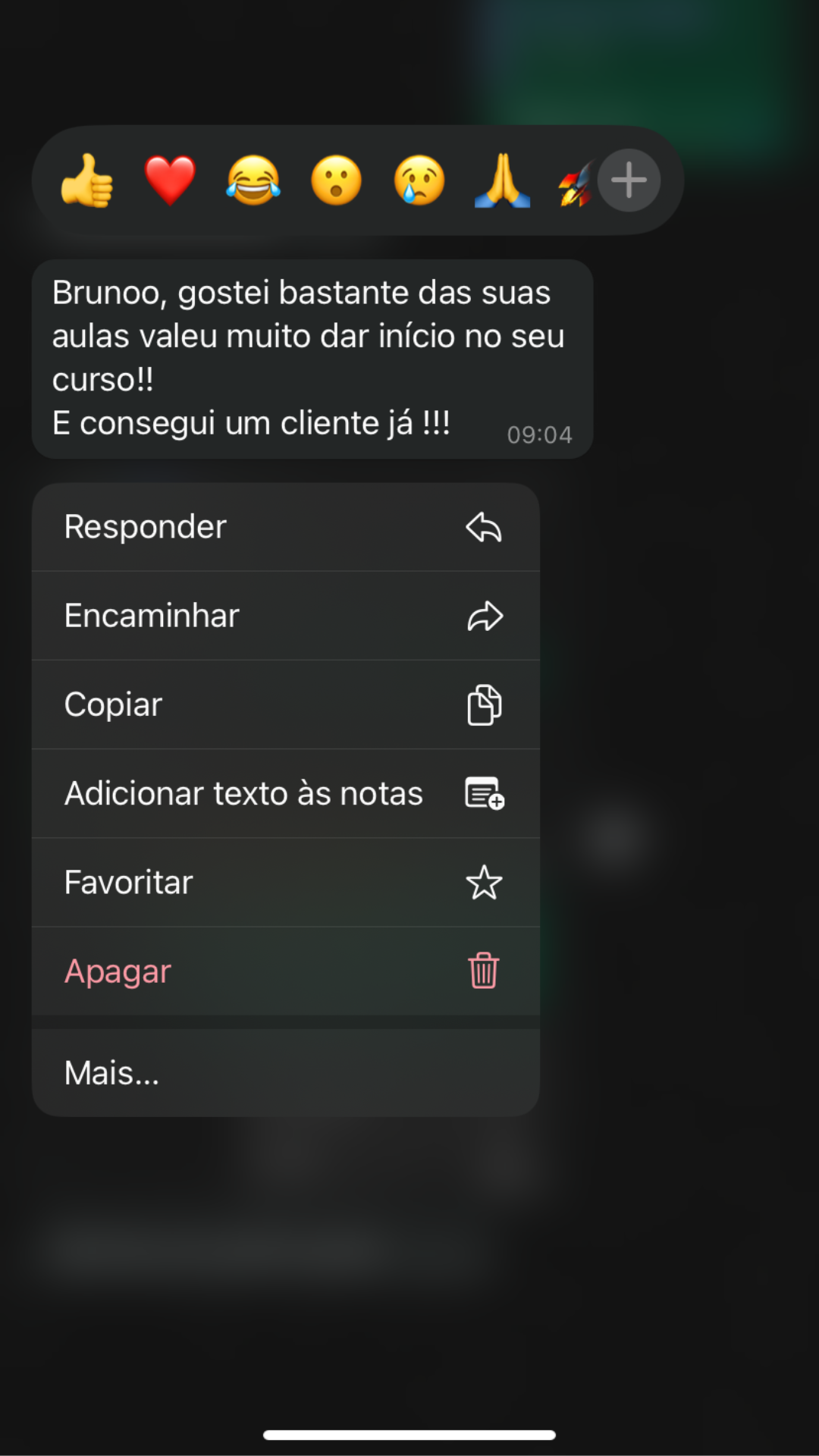
Task: Select Adicionar texto às notas
Action: pos(285,793)
